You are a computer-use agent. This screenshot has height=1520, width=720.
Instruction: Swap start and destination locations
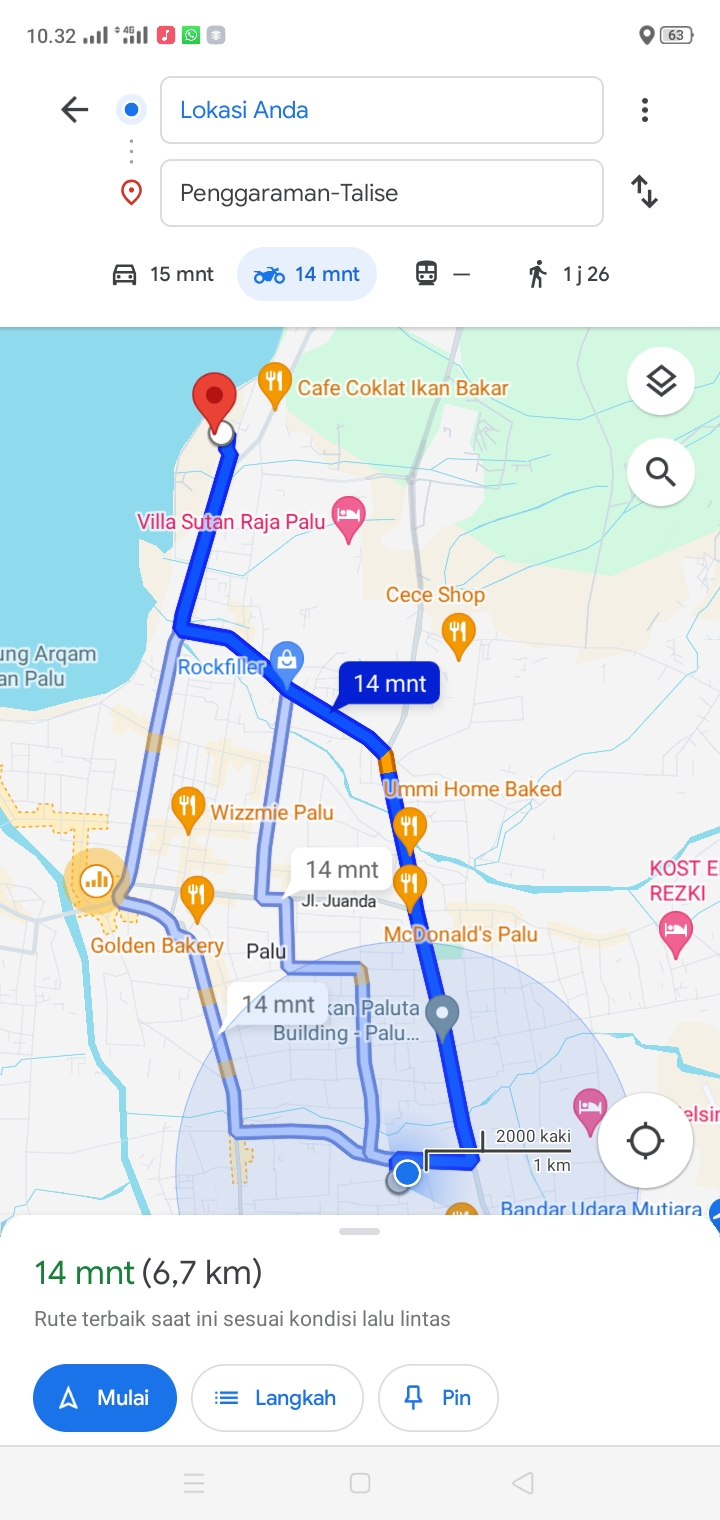click(x=645, y=191)
